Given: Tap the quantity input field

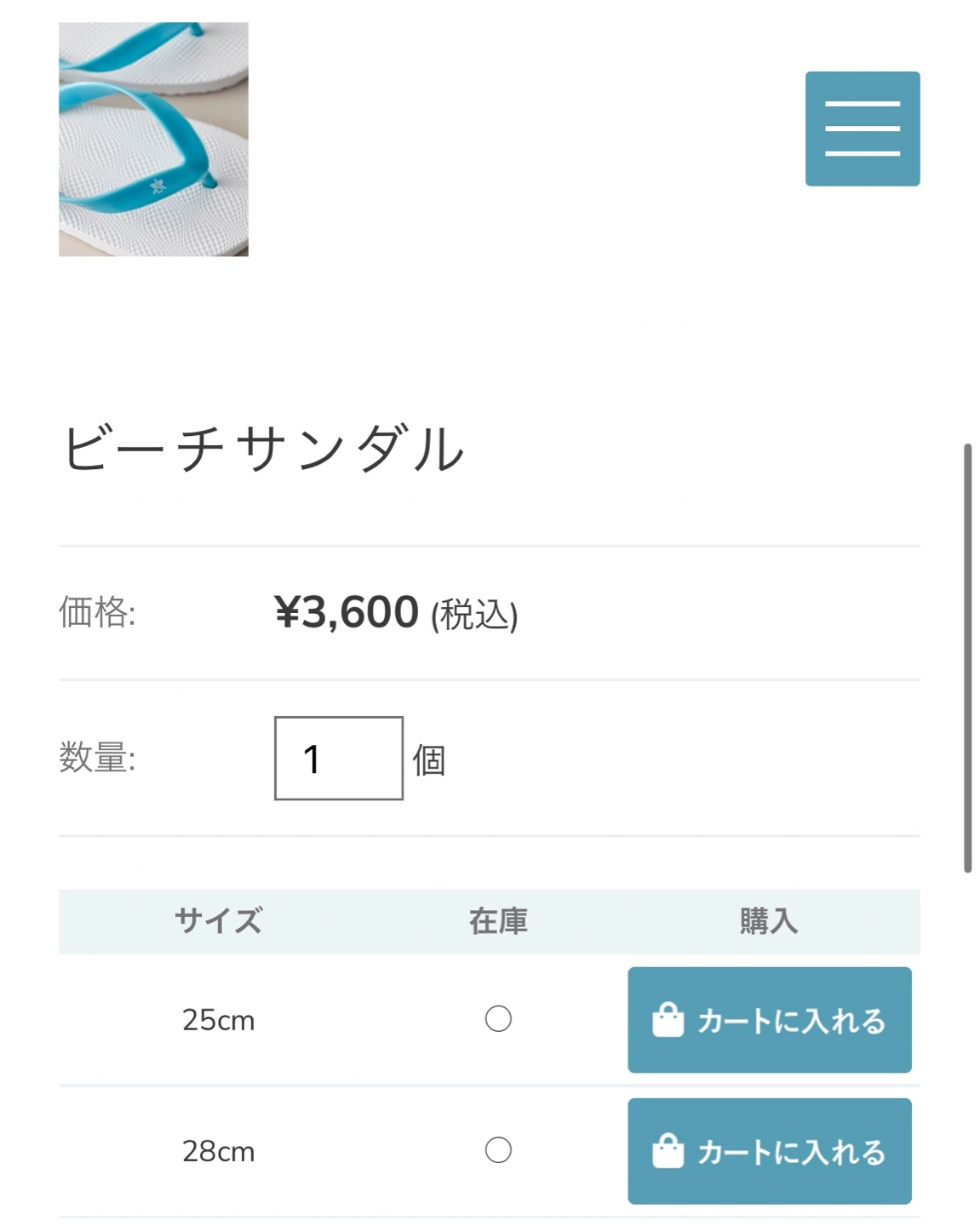Looking at the screenshot, I should (x=338, y=758).
